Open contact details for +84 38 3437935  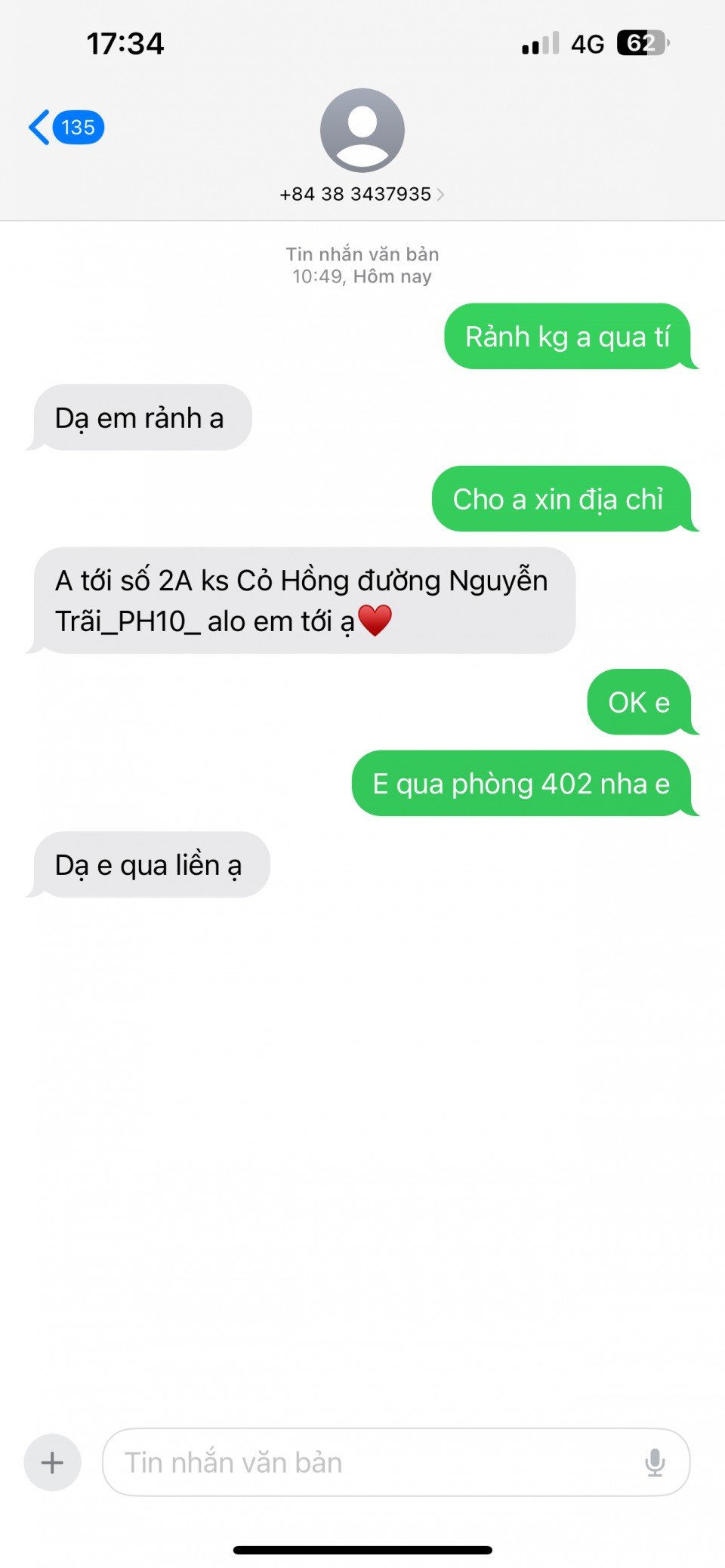362,193
